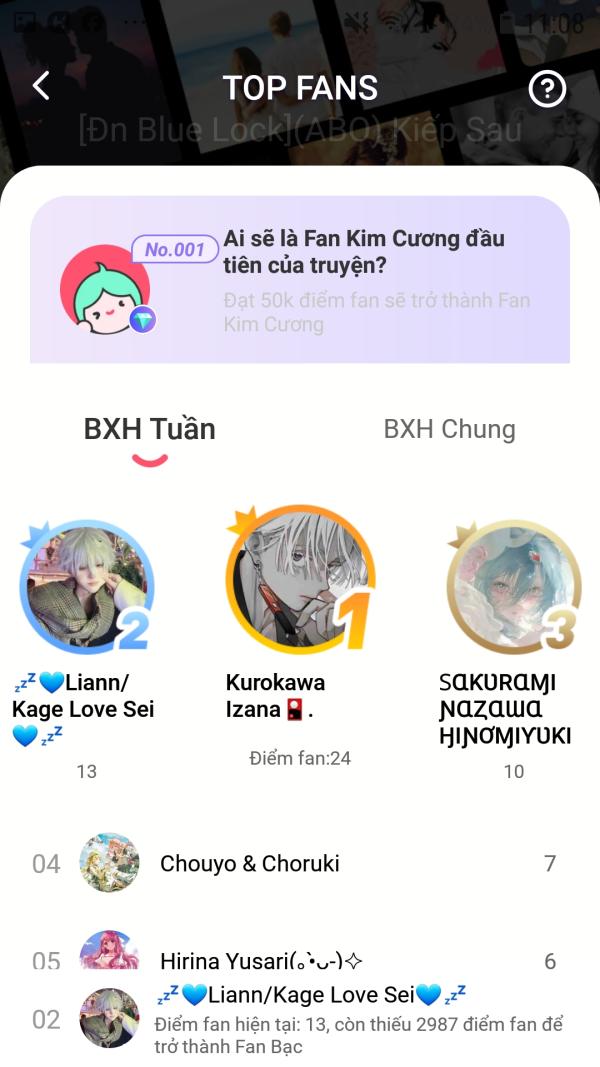Open the second place Liann/Kage Love Sei avatar

coord(87,587)
